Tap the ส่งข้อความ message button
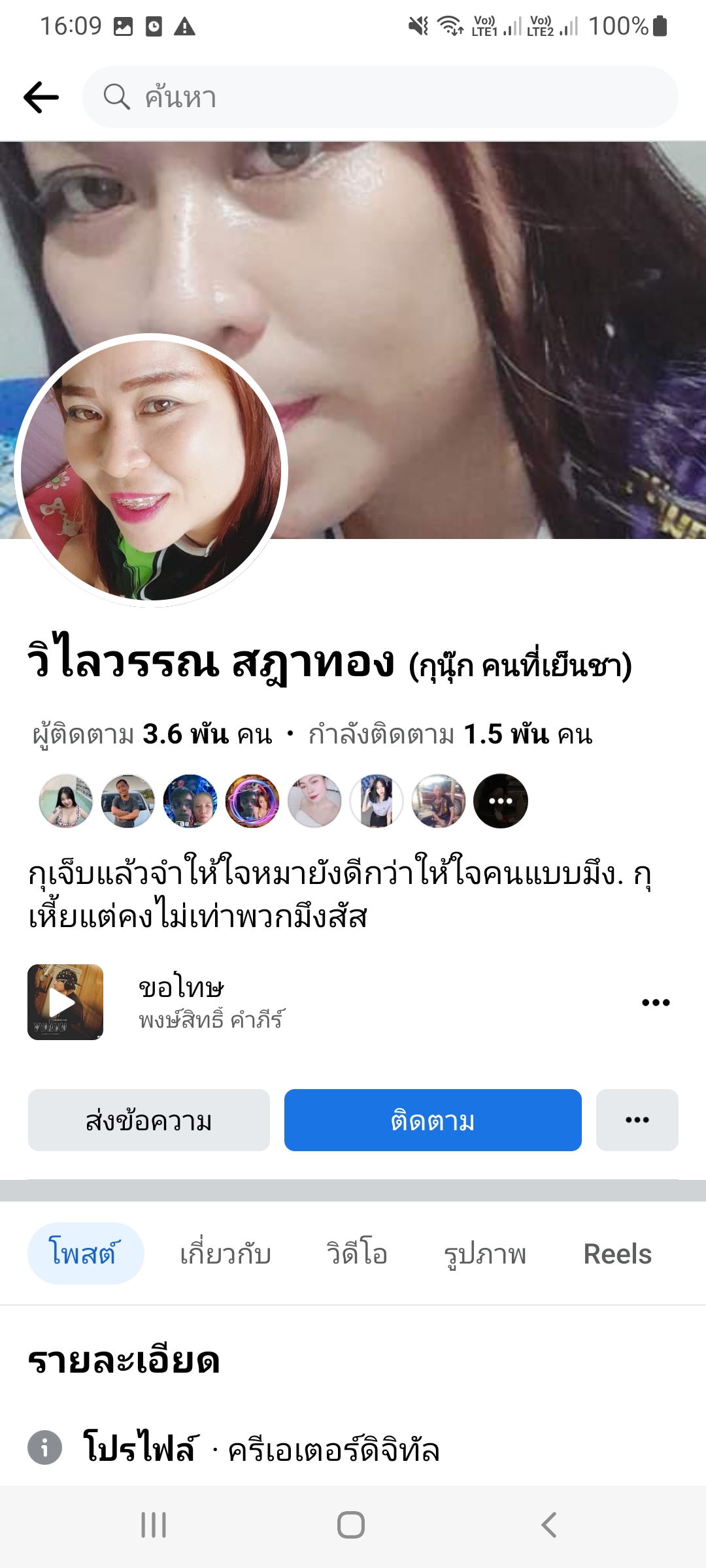Viewport: 706px width, 1568px height. coord(149,1120)
